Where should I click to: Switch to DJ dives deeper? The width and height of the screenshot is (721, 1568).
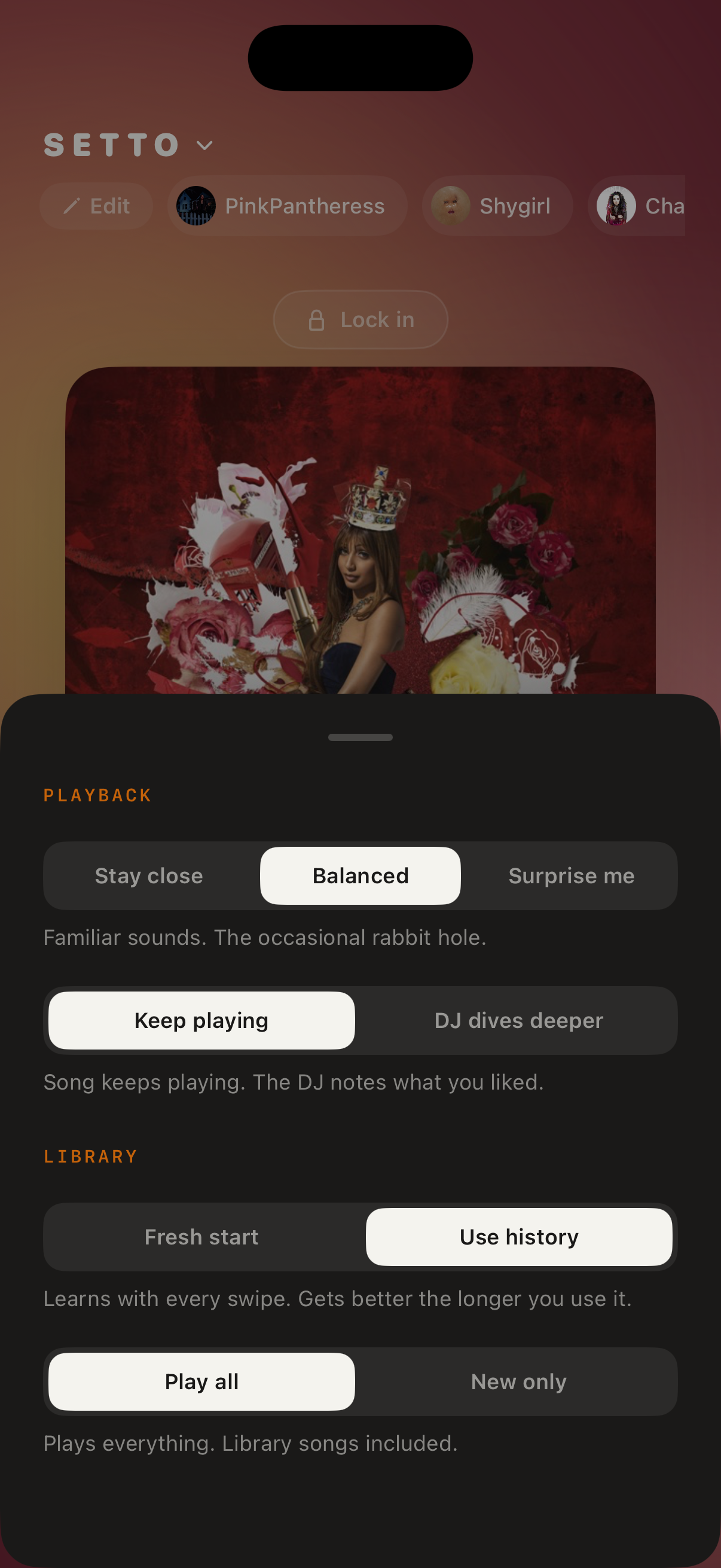pyautogui.click(x=518, y=1021)
